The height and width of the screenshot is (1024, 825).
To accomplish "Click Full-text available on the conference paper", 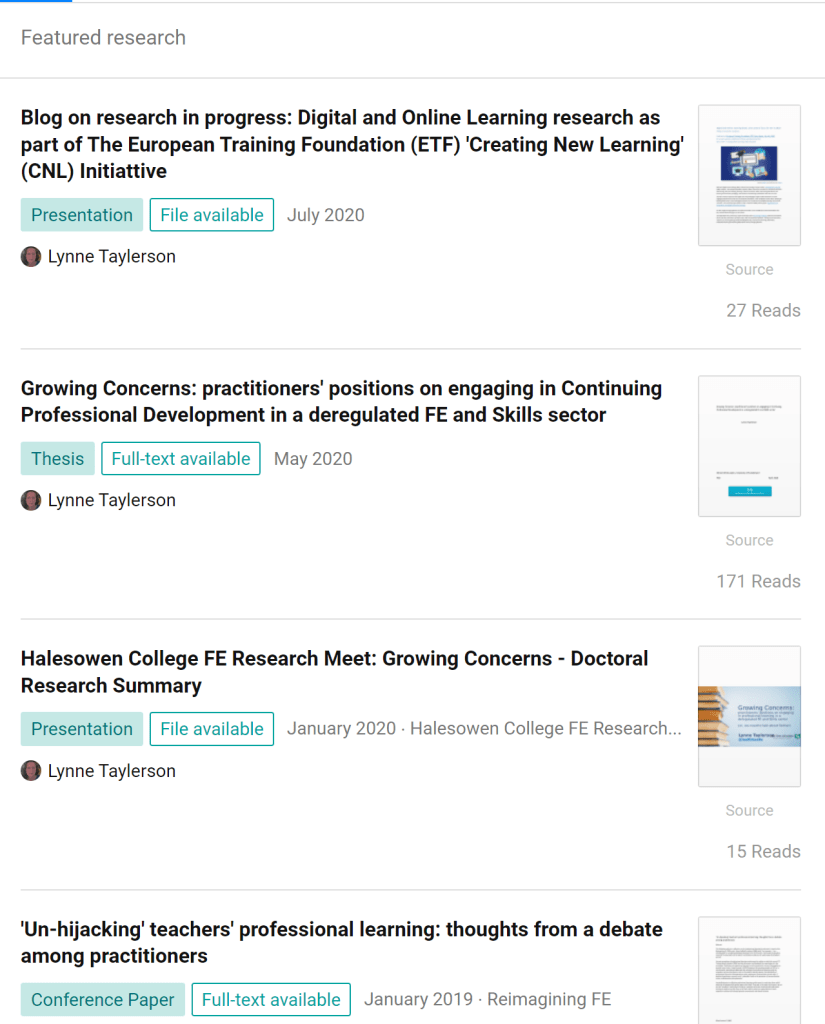I will [271, 999].
